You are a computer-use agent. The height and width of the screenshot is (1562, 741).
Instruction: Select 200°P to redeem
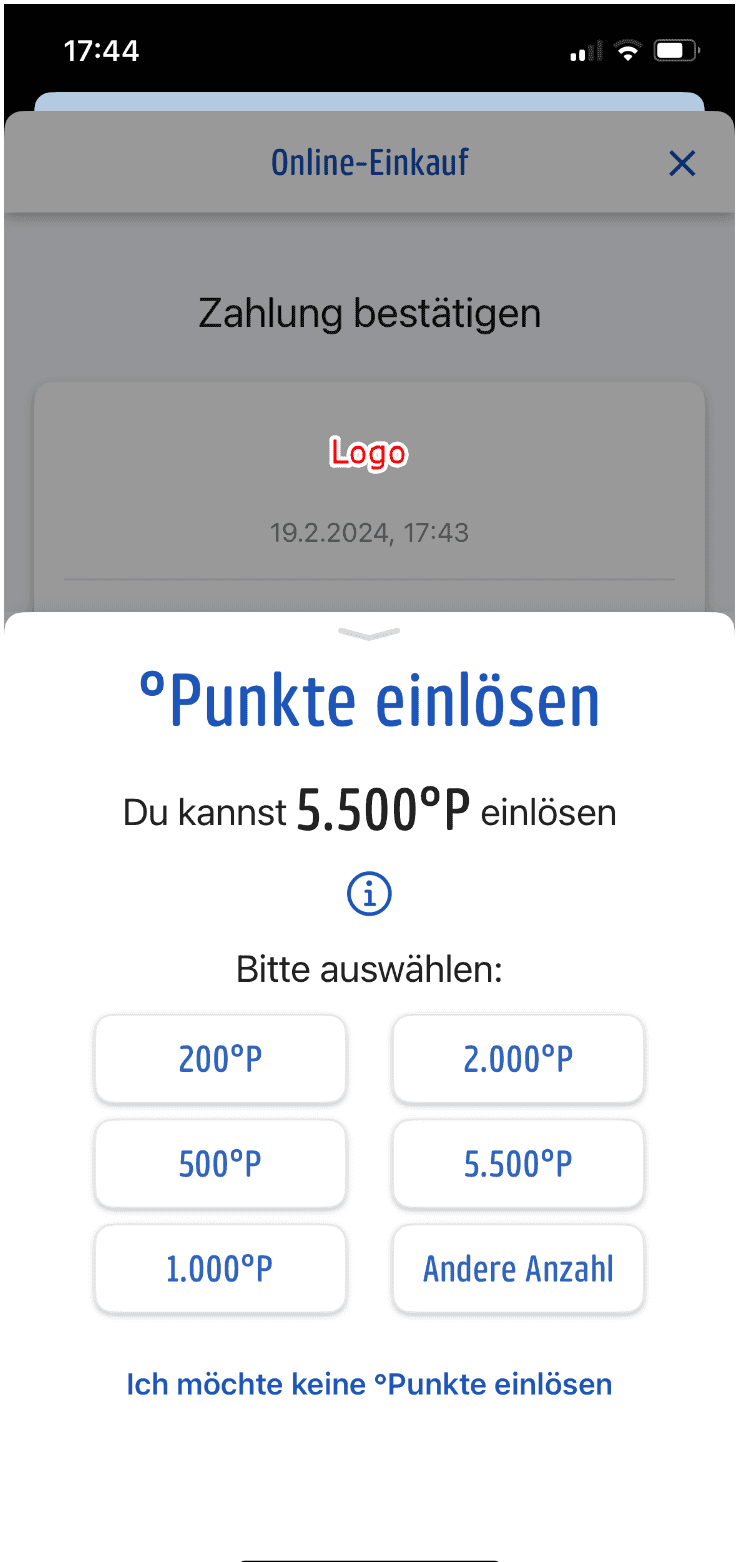[x=220, y=1059]
